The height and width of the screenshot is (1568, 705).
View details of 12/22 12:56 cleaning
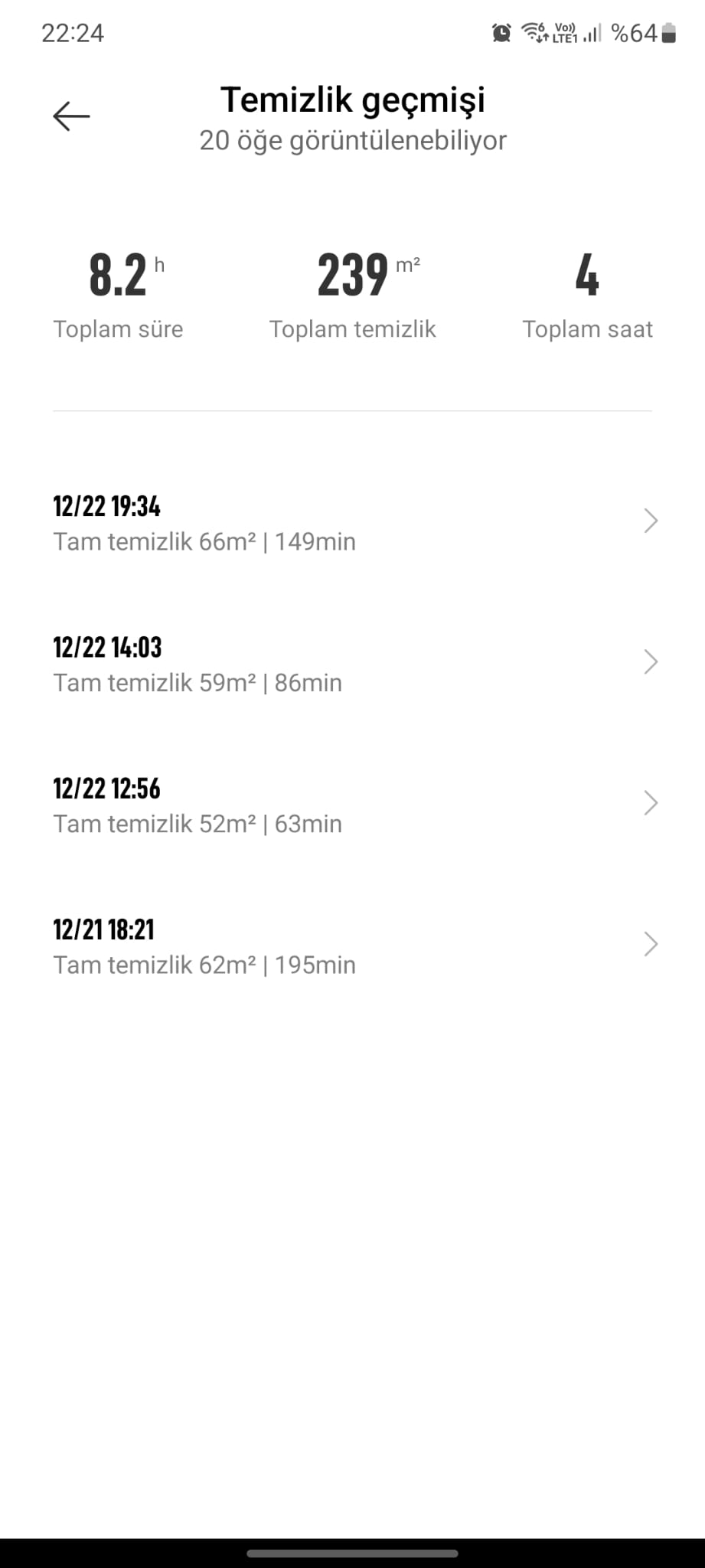point(352,804)
